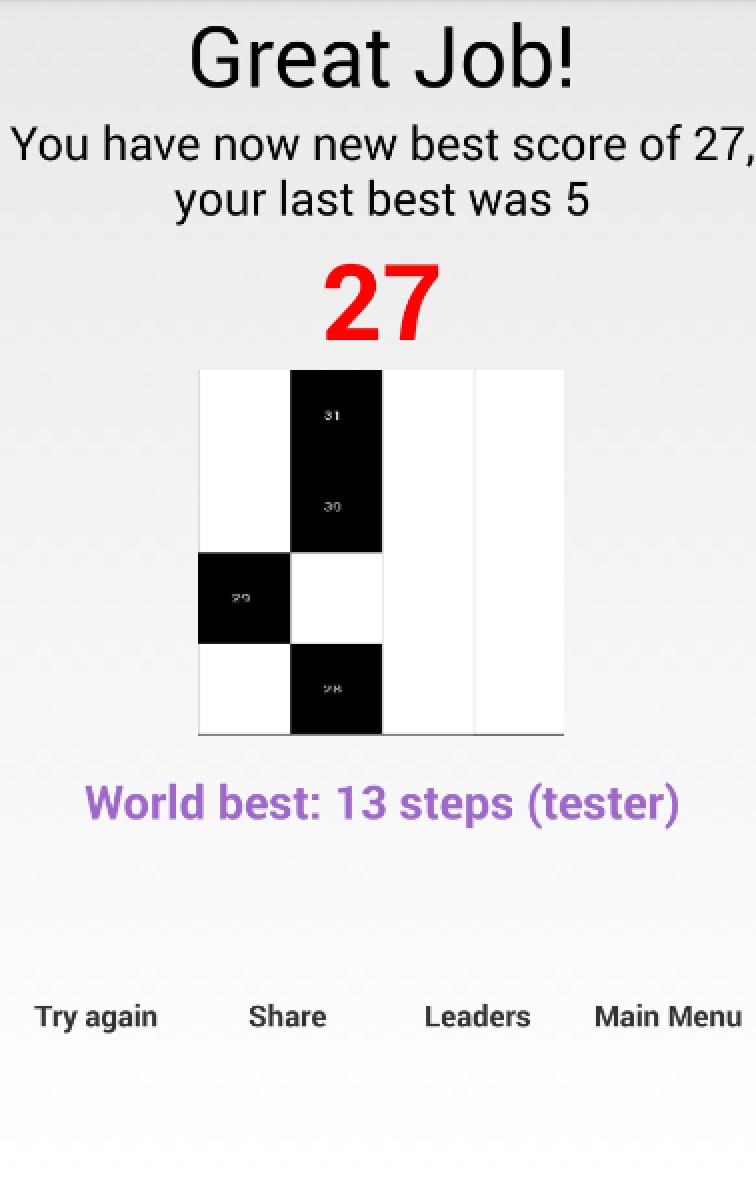Click the rightmost white column of the board

(x=519, y=550)
